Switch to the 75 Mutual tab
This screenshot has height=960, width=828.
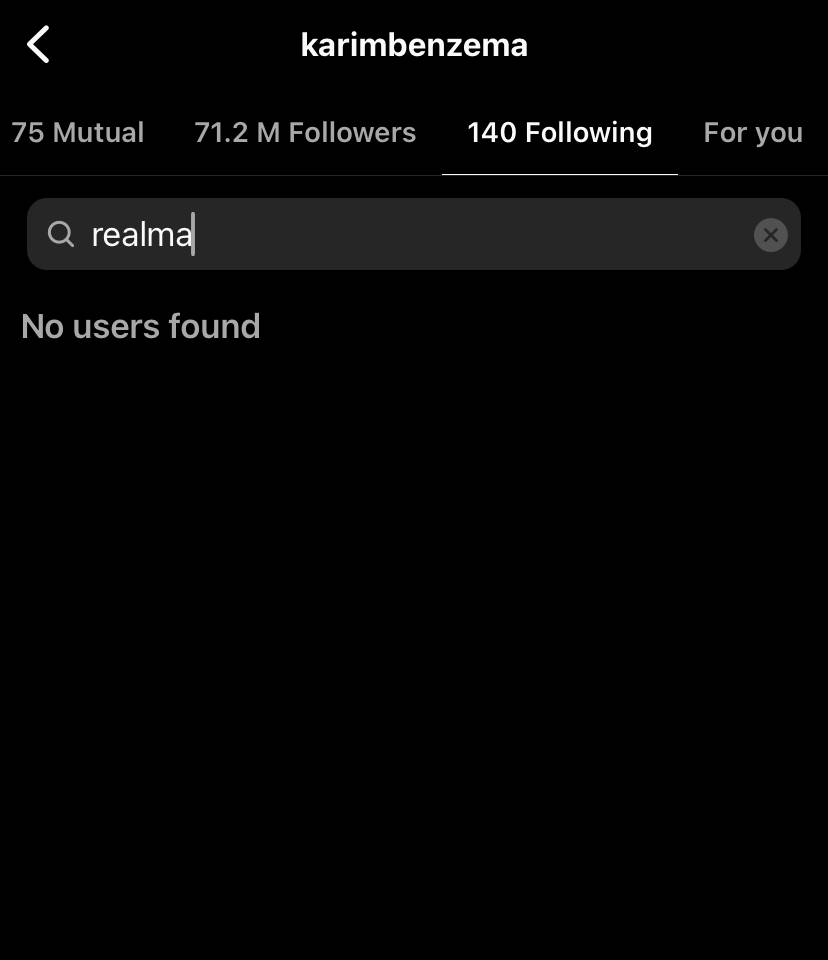(x=77, y=133)
